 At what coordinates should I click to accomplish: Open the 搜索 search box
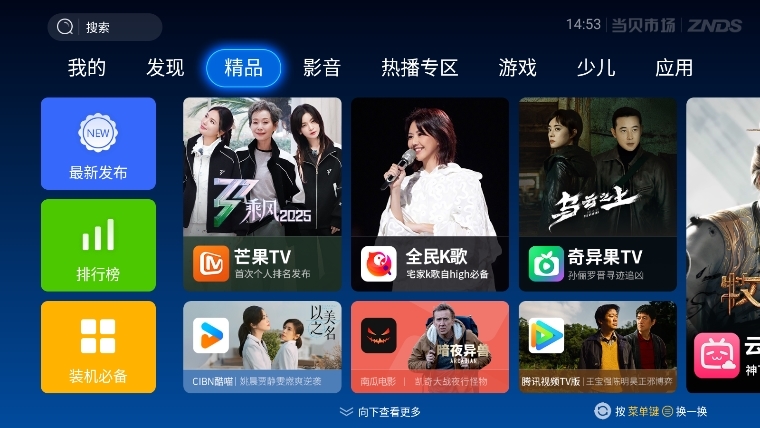tap(104, 27)
